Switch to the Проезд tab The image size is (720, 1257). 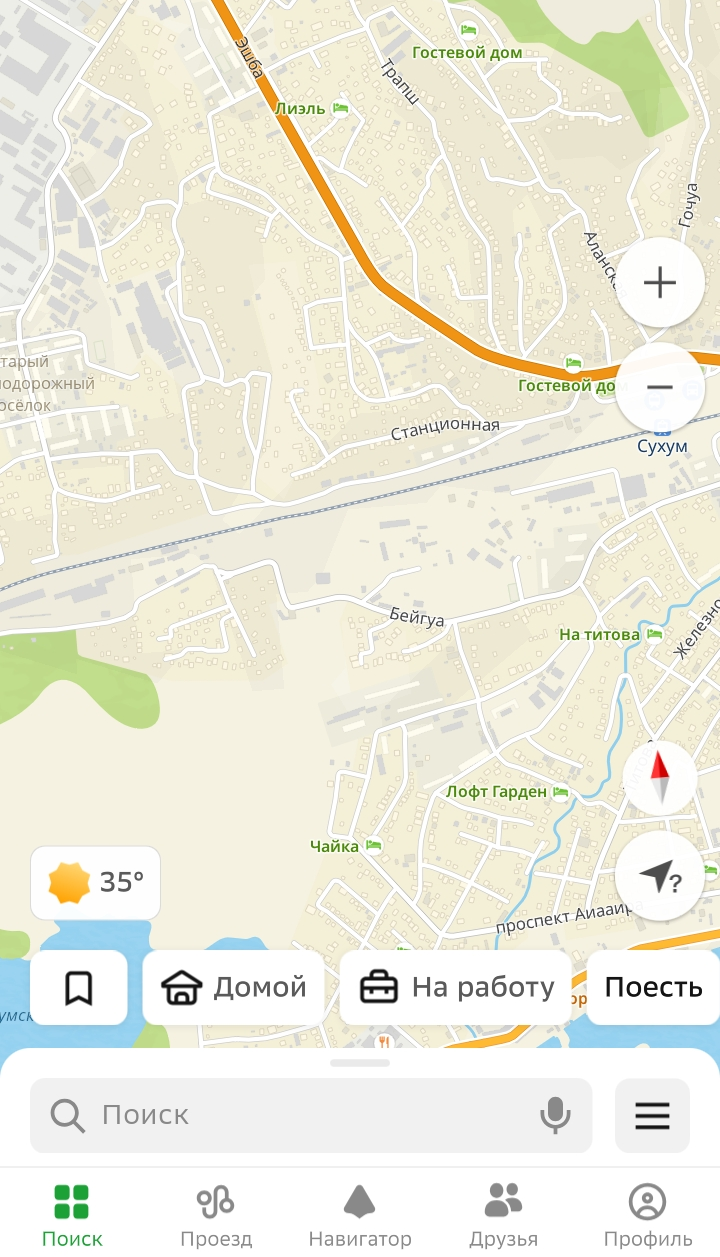click(216, 1214)
